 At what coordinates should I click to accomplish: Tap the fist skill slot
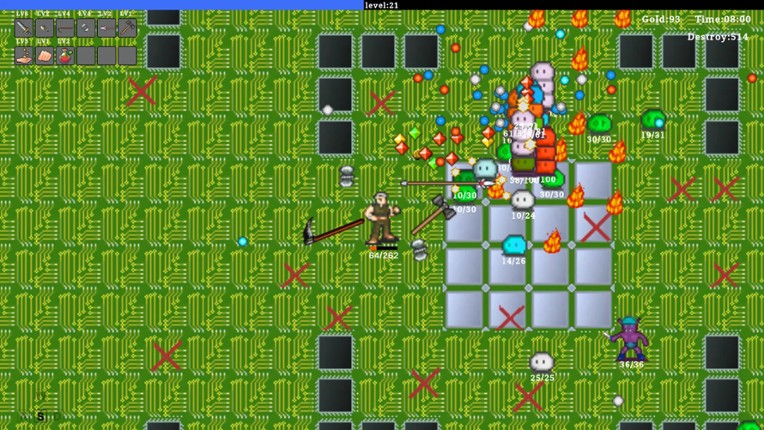click(x=45, y=56)
